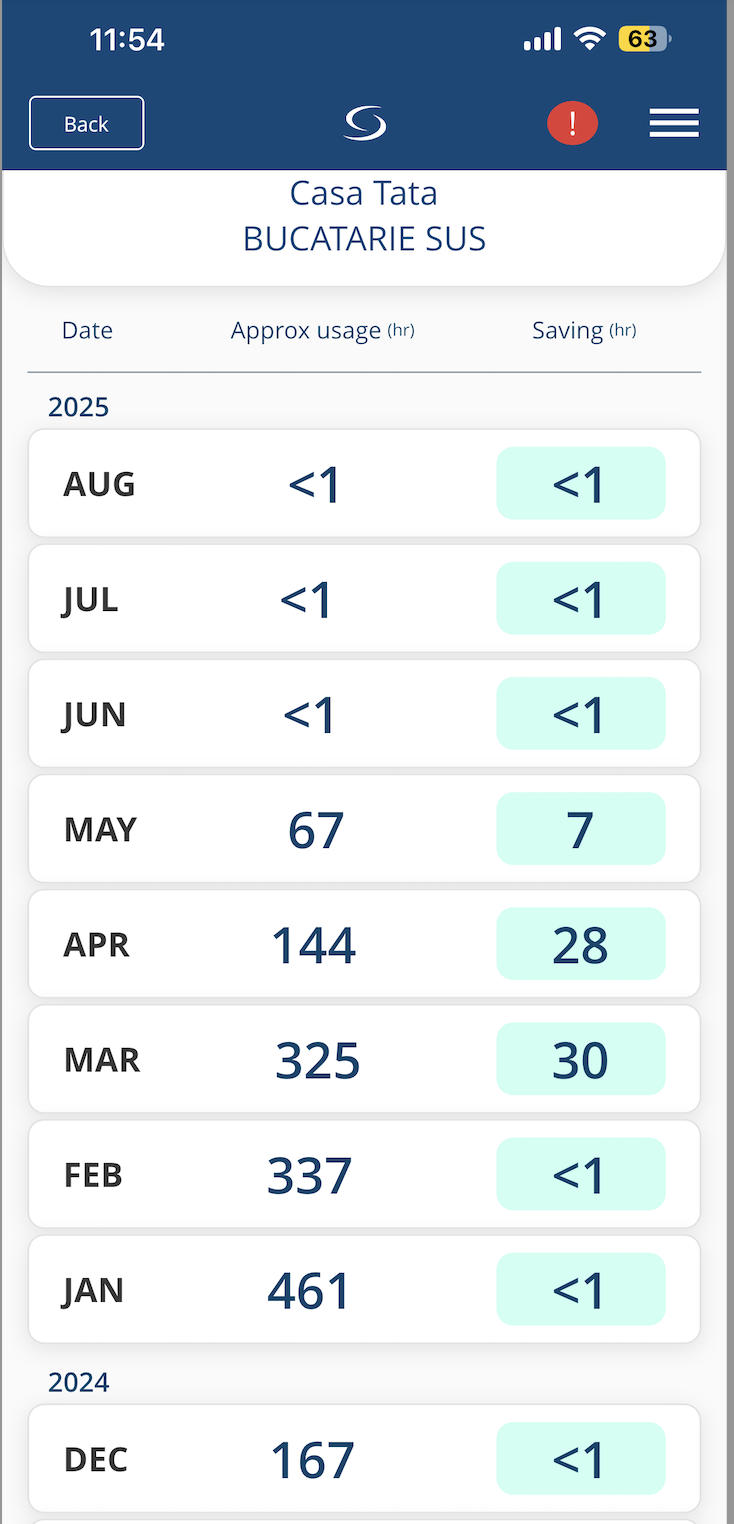The width and height of the screenshot is (734, 1524).
Task: Select the AUG usage row
Action: 364,483
